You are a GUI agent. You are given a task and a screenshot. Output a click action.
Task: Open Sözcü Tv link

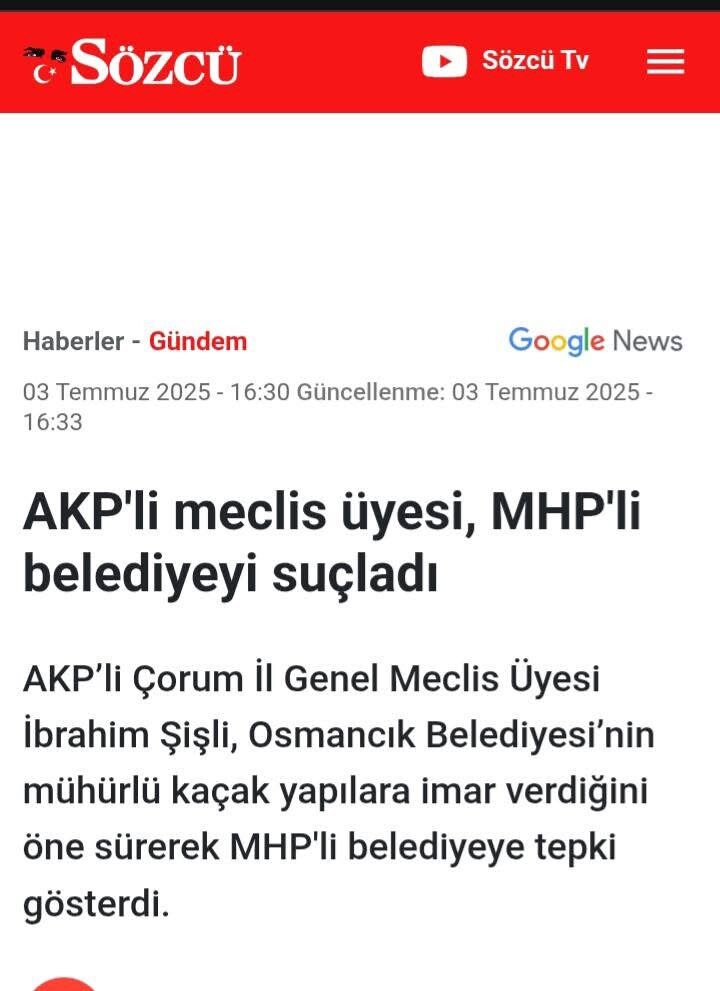pos(506,61)
